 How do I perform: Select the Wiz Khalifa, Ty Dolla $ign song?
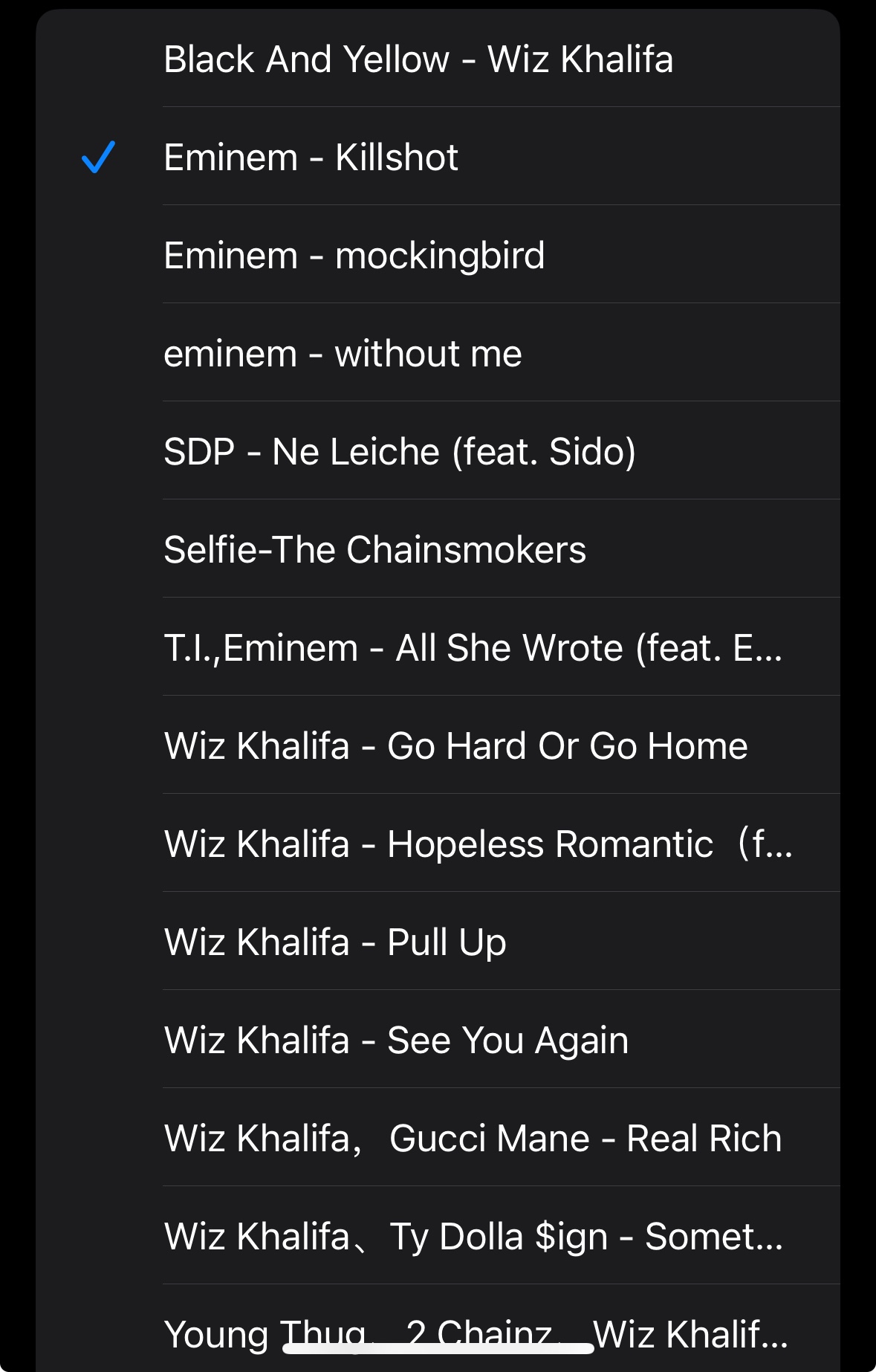click(438, 1236)
